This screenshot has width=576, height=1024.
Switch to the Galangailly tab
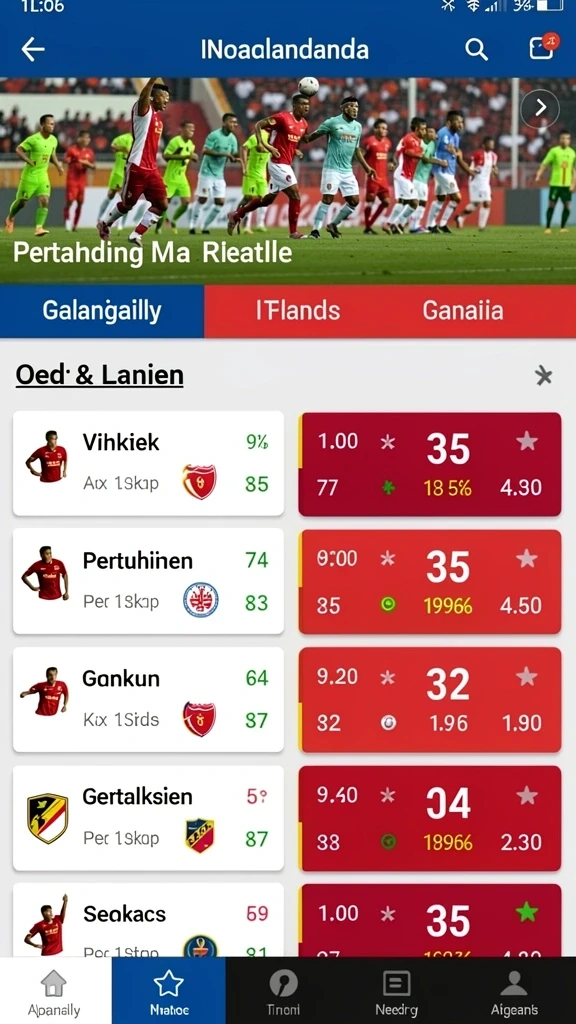pyautogui.click(x=102, y=311)
